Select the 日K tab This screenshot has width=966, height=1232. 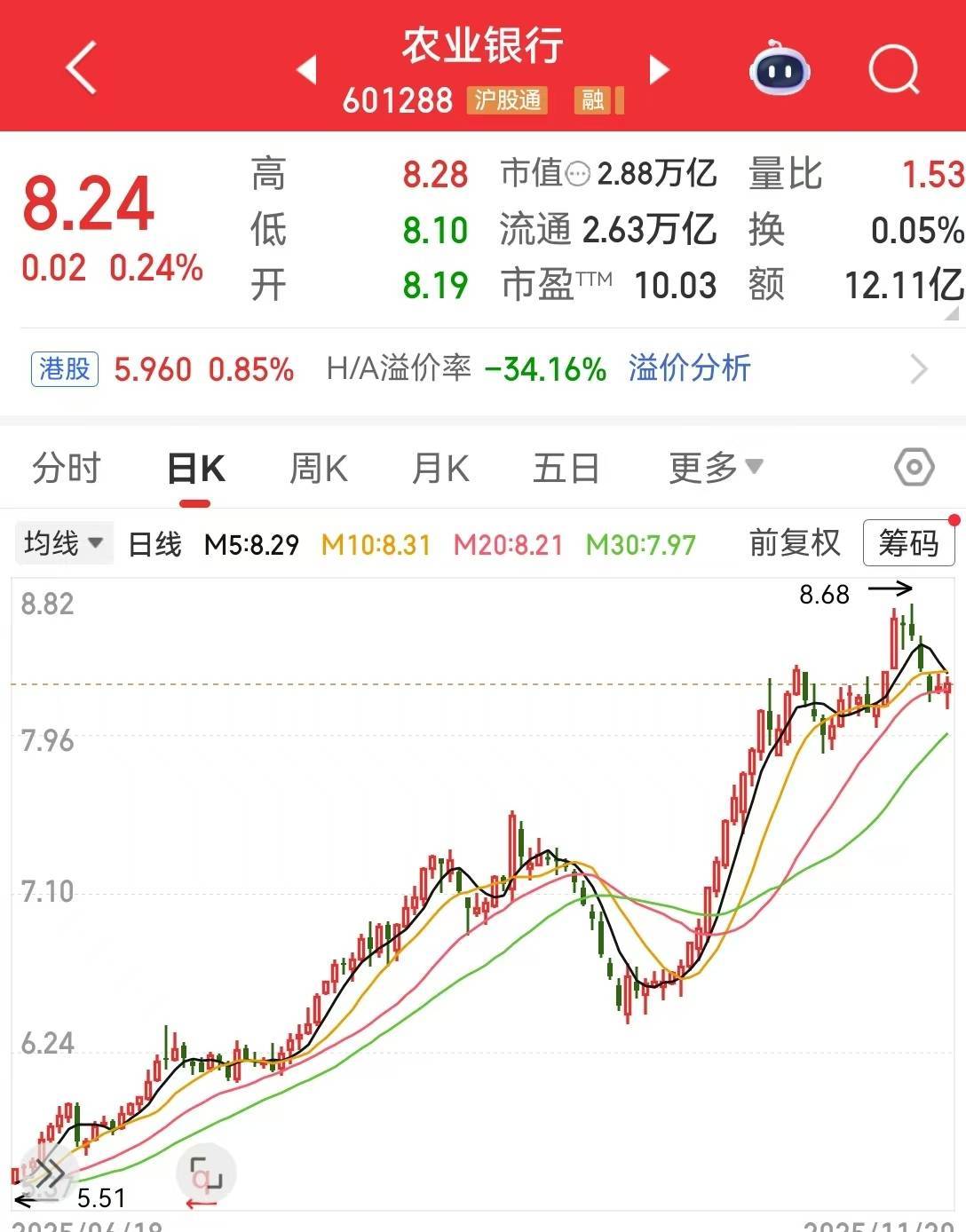pos(195,468)
